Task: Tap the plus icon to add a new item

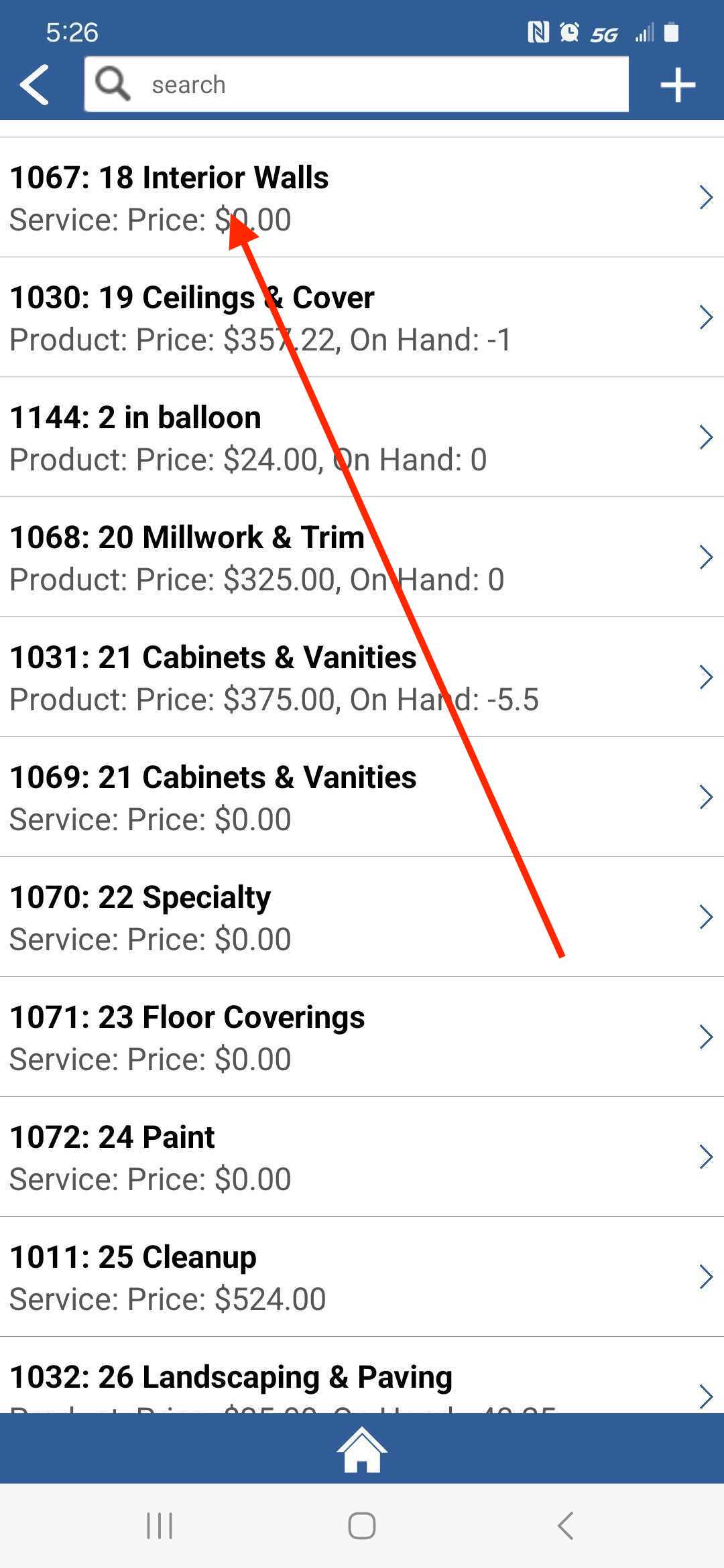Action: coord(677,83)
